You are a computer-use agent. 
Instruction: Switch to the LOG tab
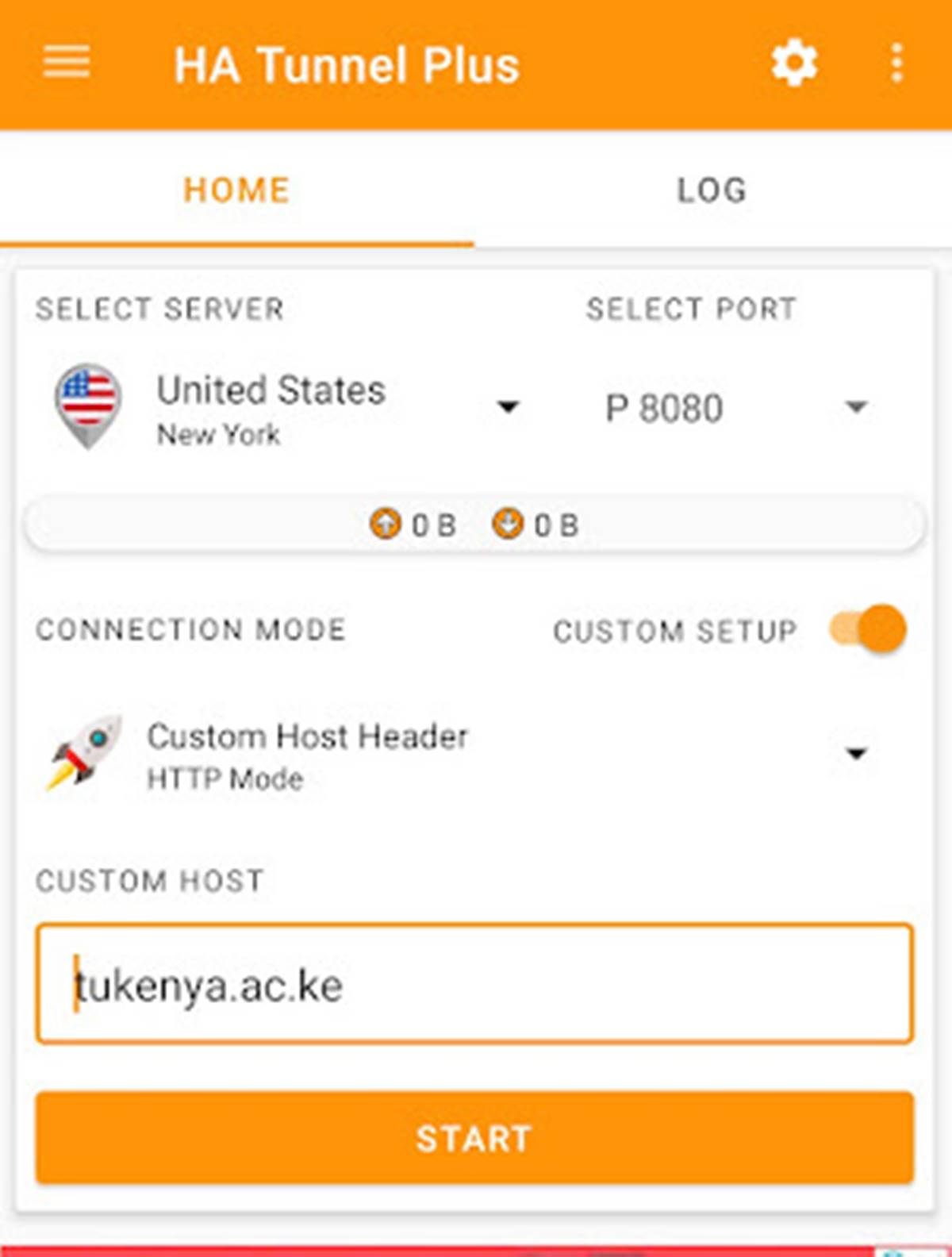pos(711,189)
